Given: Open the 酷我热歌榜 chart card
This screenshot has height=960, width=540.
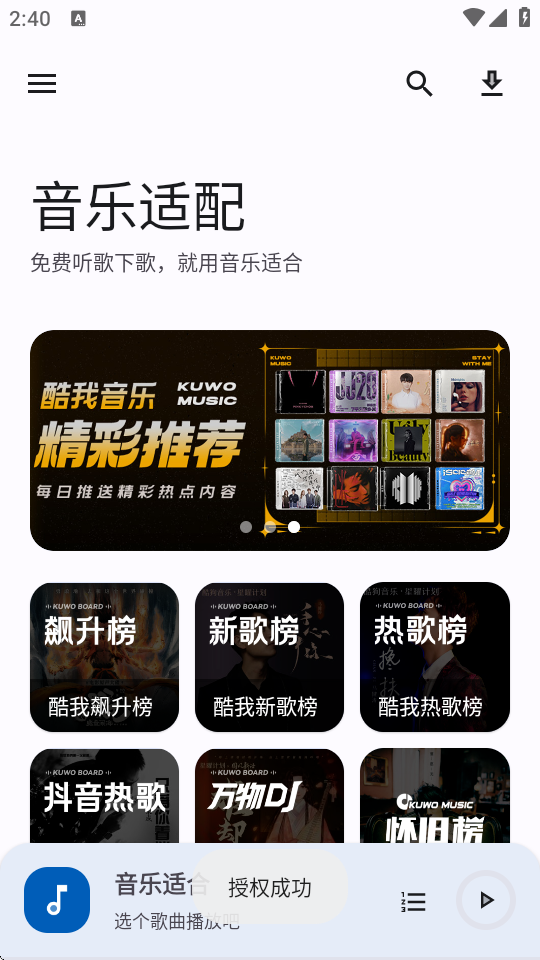Looking at the screenshot, I should [435, 657].
